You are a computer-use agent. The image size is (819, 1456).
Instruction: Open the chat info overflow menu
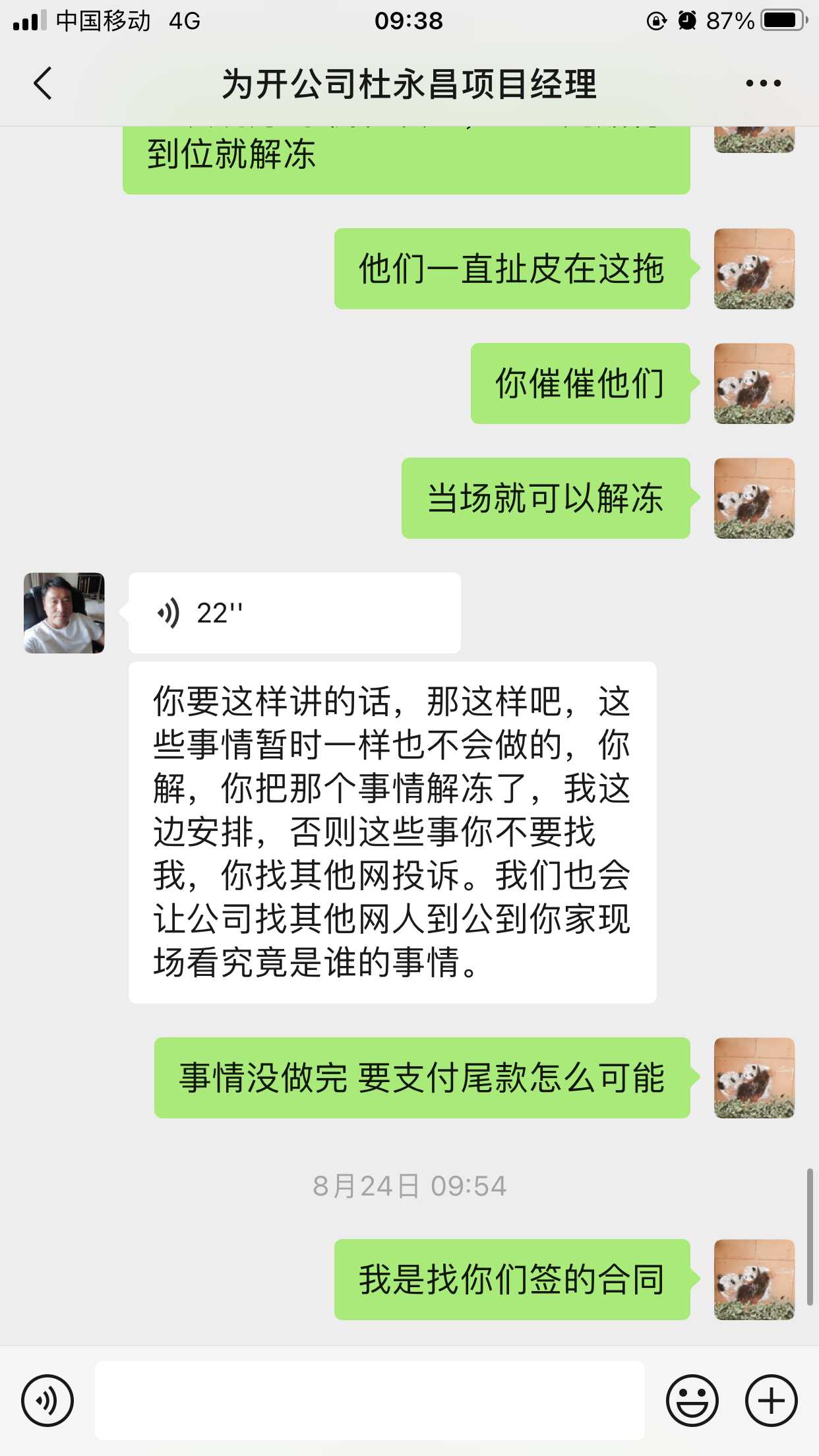(763, 84)
